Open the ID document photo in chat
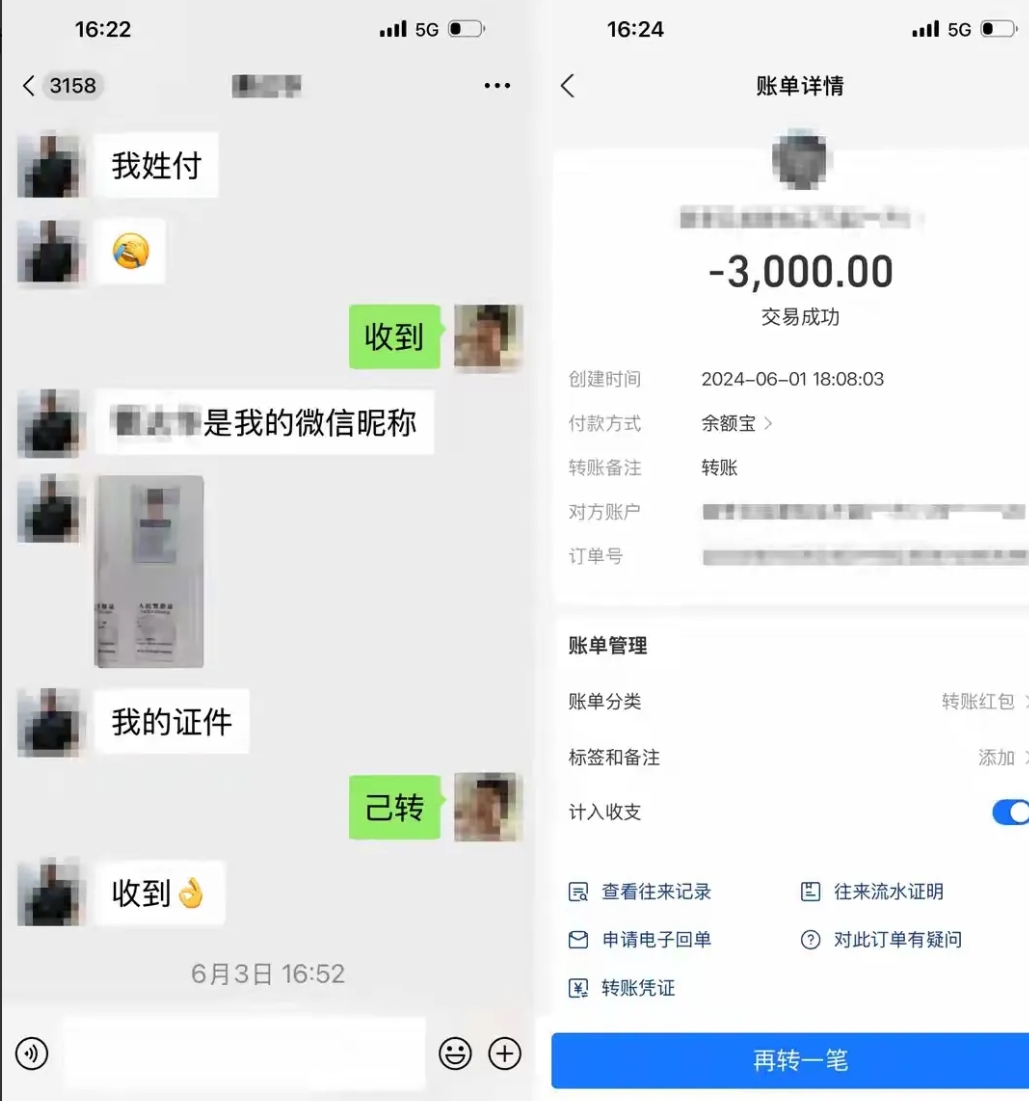Screen dimensions: 1029x1101 coord(150,571)
